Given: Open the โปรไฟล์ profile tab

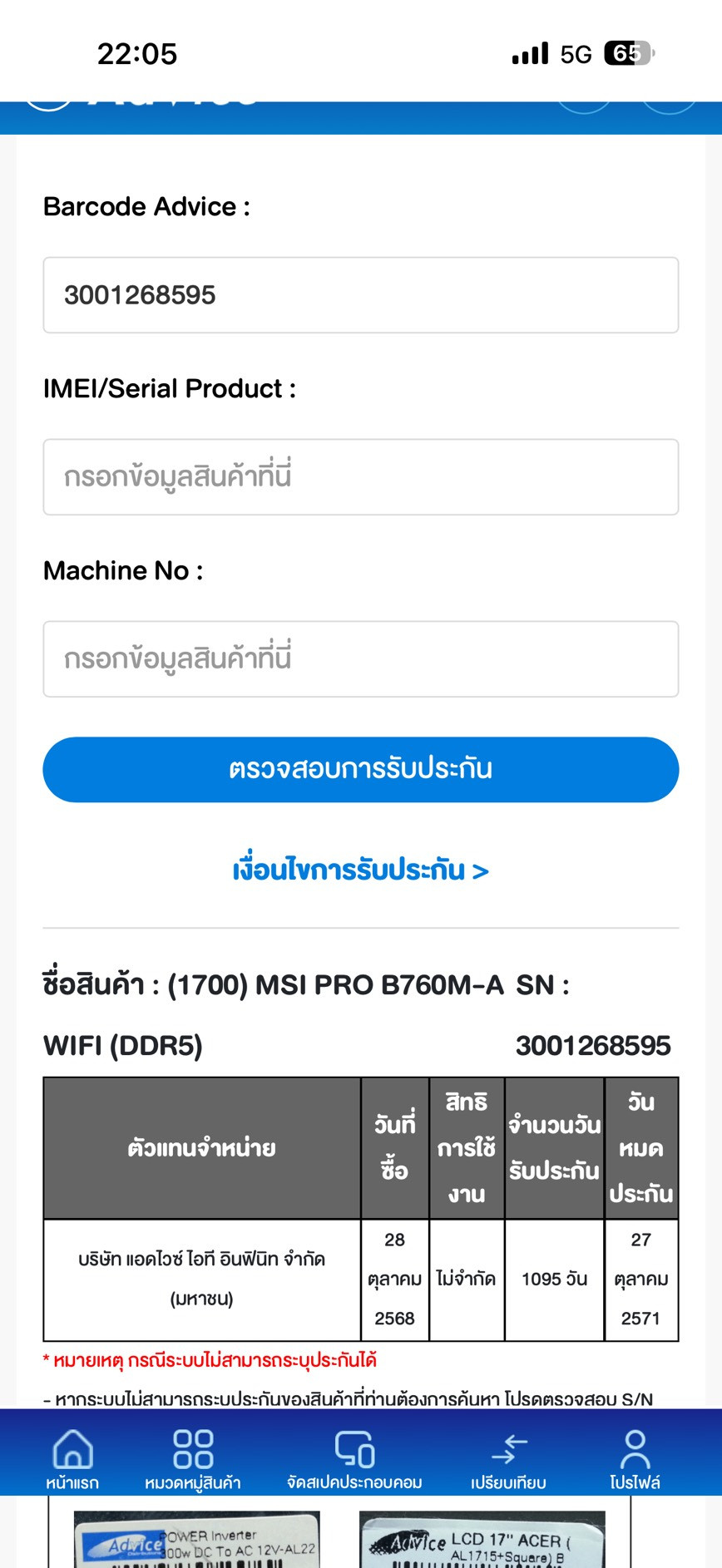Looking at the screenshot, I should 635,1458.
